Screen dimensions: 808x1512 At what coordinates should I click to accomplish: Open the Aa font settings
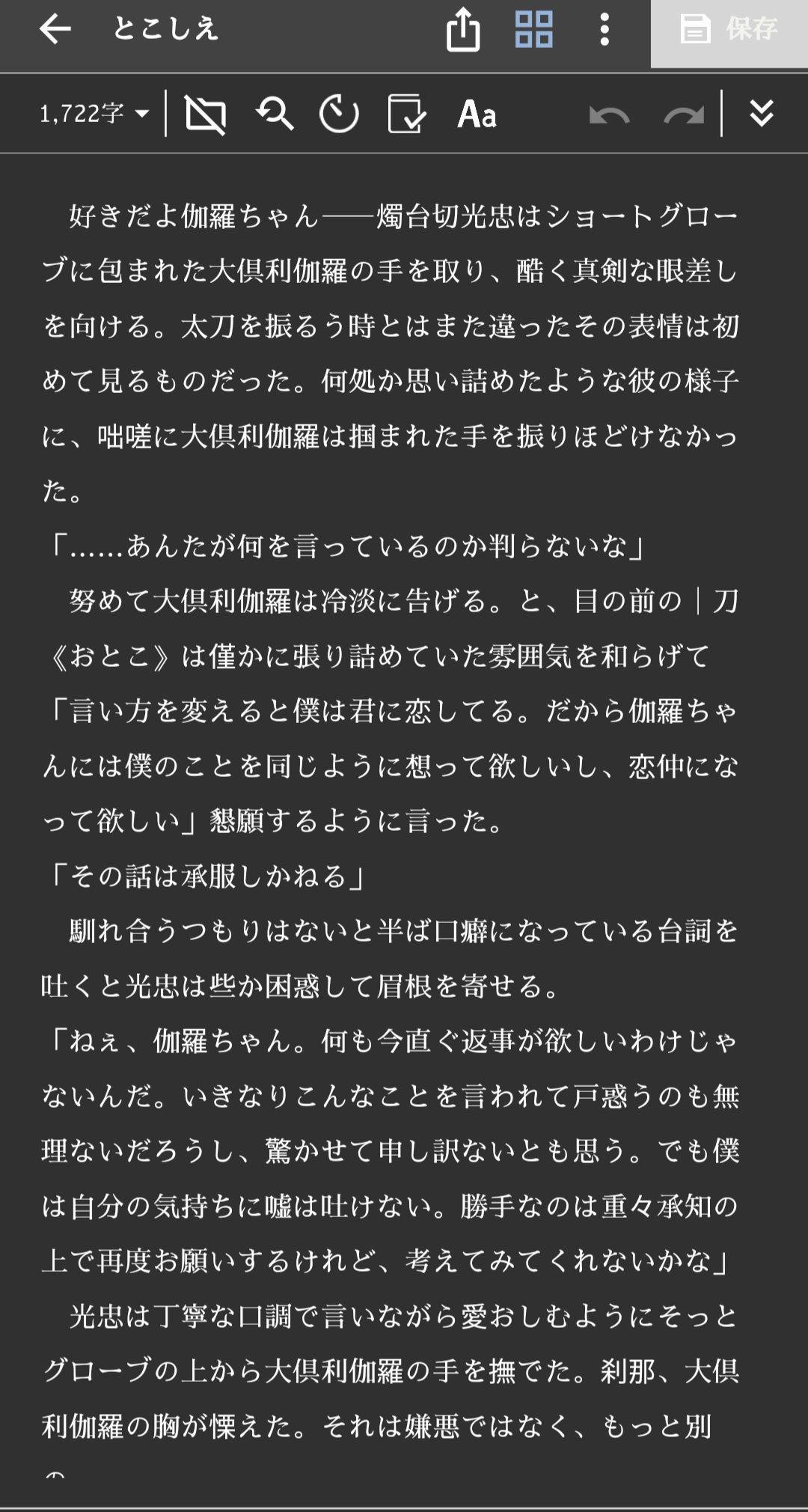[x=477, y=115]
